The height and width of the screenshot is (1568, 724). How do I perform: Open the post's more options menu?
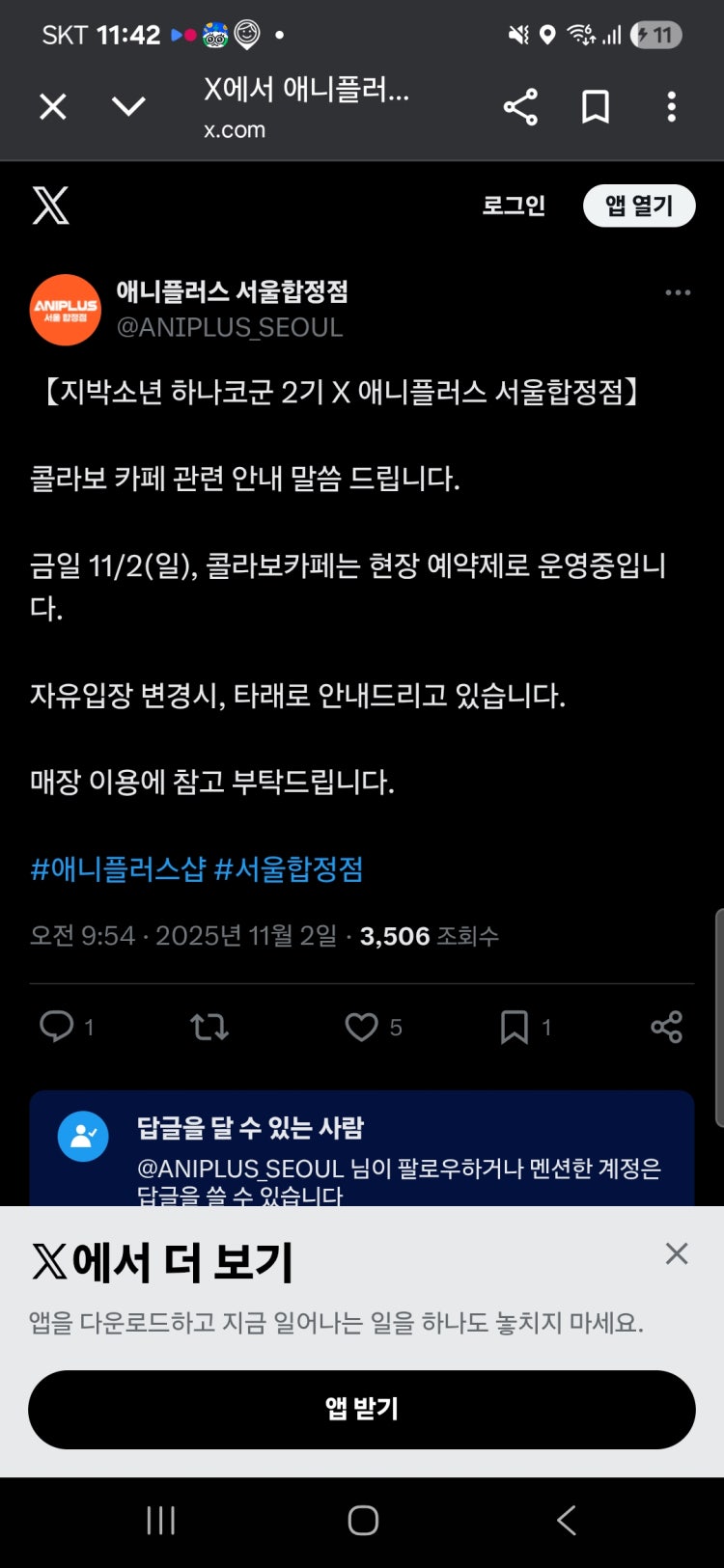coord(678,292)
